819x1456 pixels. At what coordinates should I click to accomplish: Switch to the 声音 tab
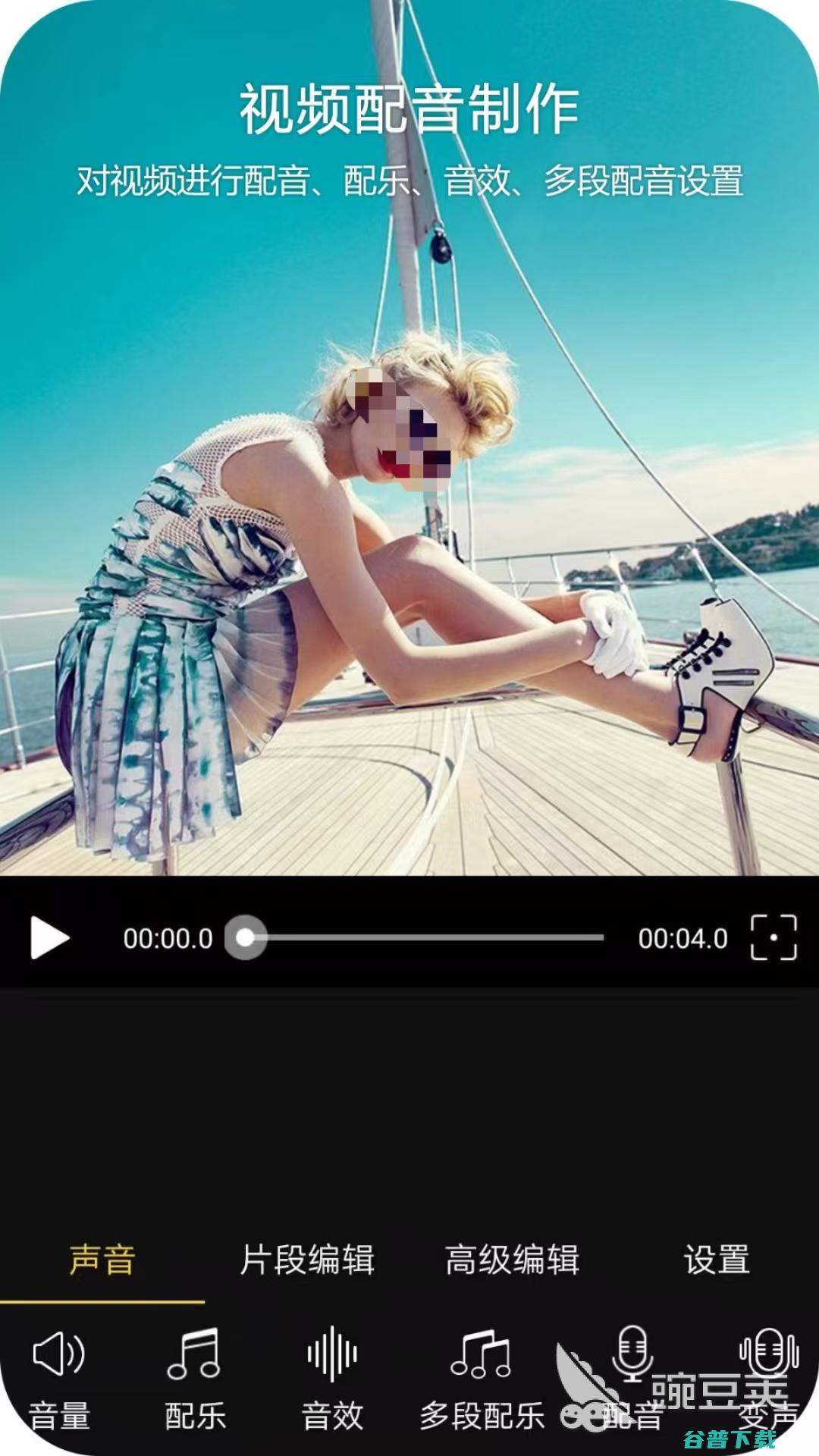pyautogui.click(x=102, y=1260)
